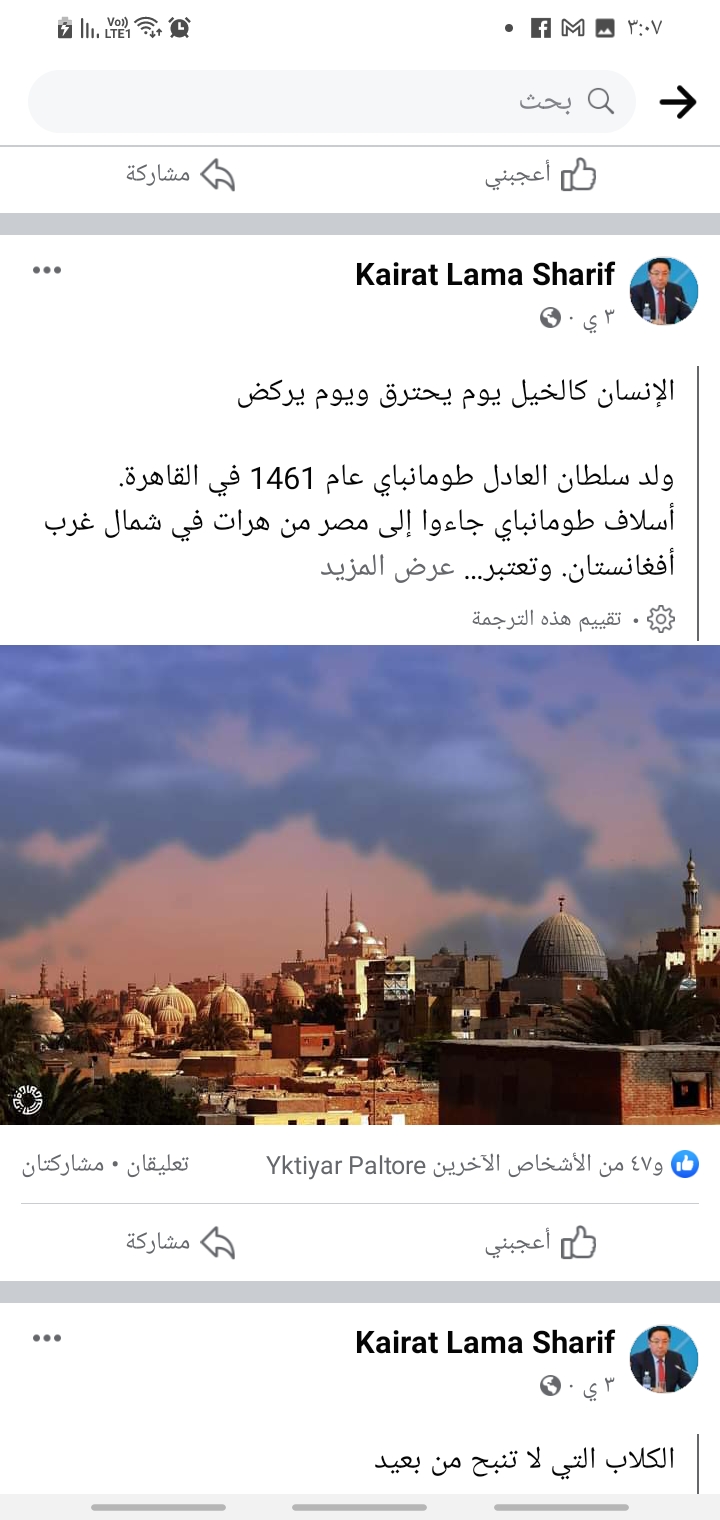The image size is (720, 1520).
Task: Expand post text with عرض المزيد
Action: (x=388, y=567)
